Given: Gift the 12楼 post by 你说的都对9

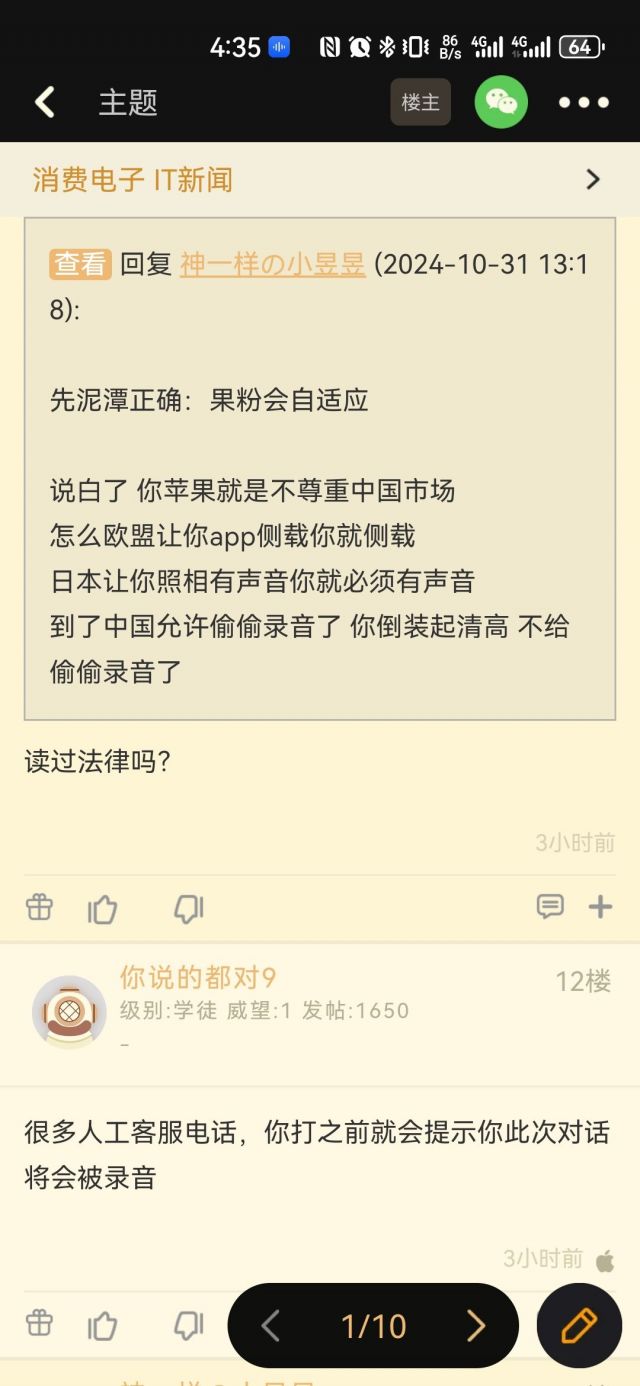Looking at the screenshot, I should [x=39, y=1324].
